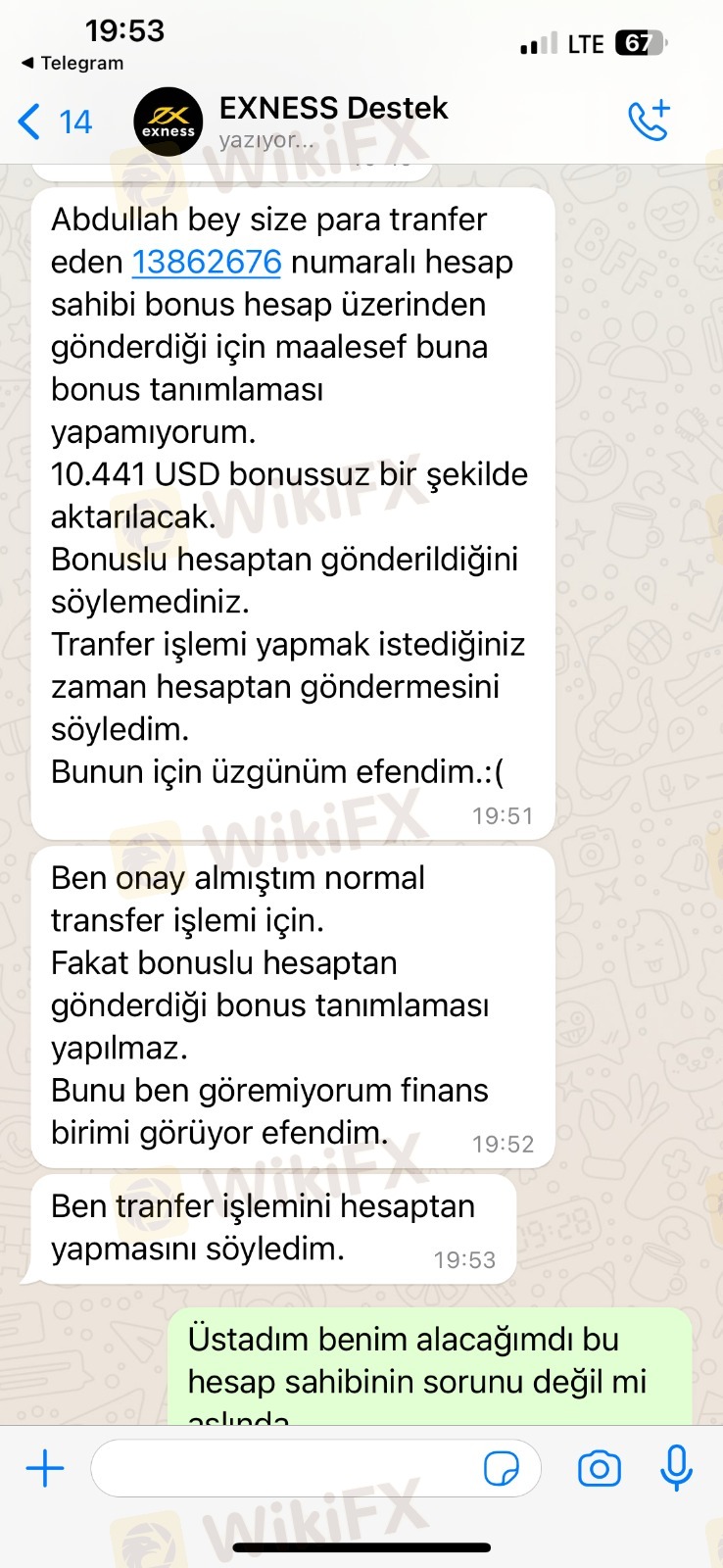Return to Telegram app

72,63
